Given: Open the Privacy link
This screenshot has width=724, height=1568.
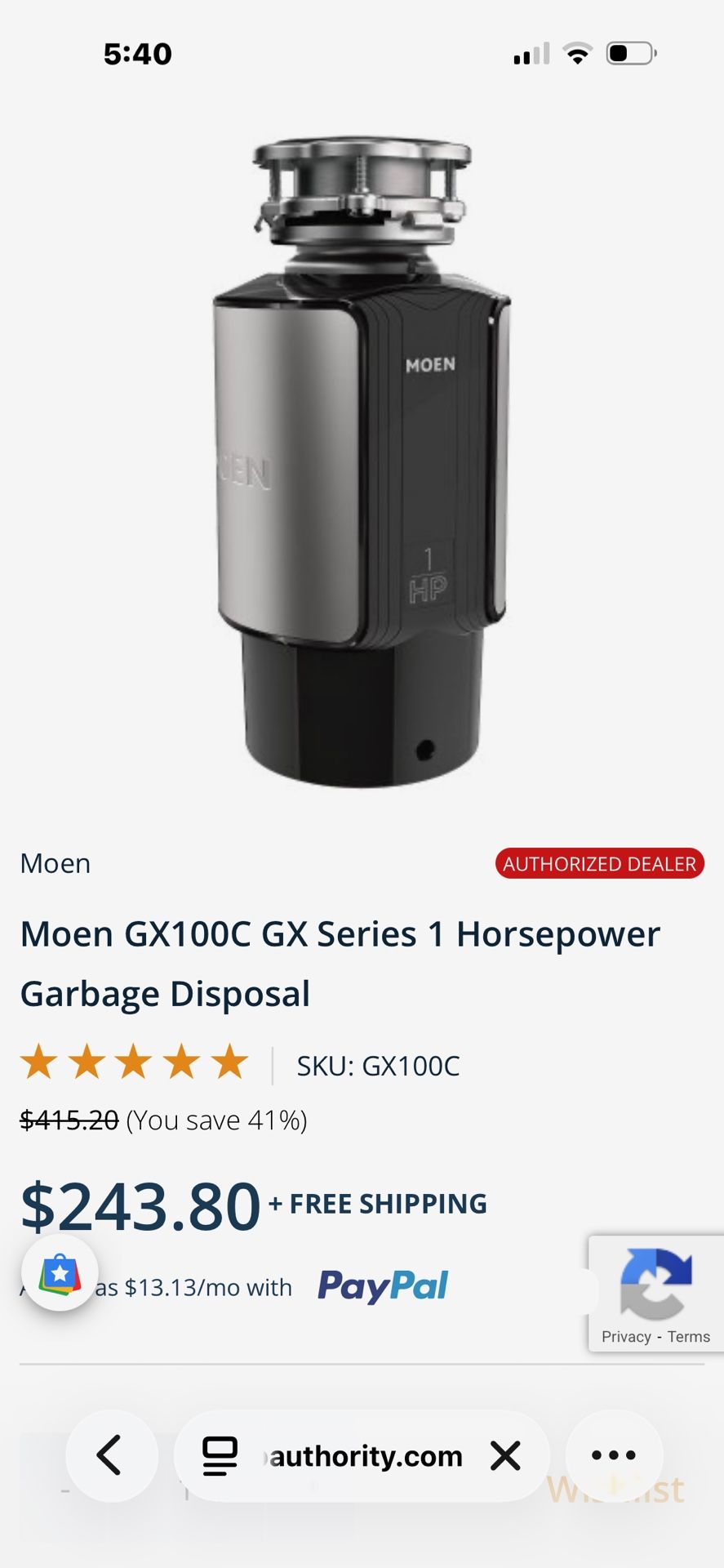Looking at the screenshot, I should (625, 1336).
